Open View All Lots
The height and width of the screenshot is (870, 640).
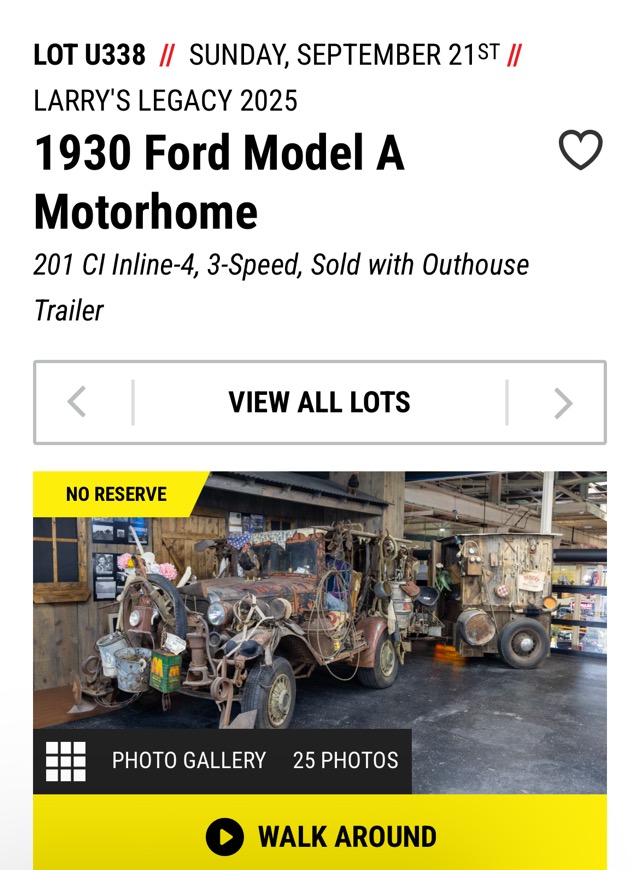coord(319,402)
